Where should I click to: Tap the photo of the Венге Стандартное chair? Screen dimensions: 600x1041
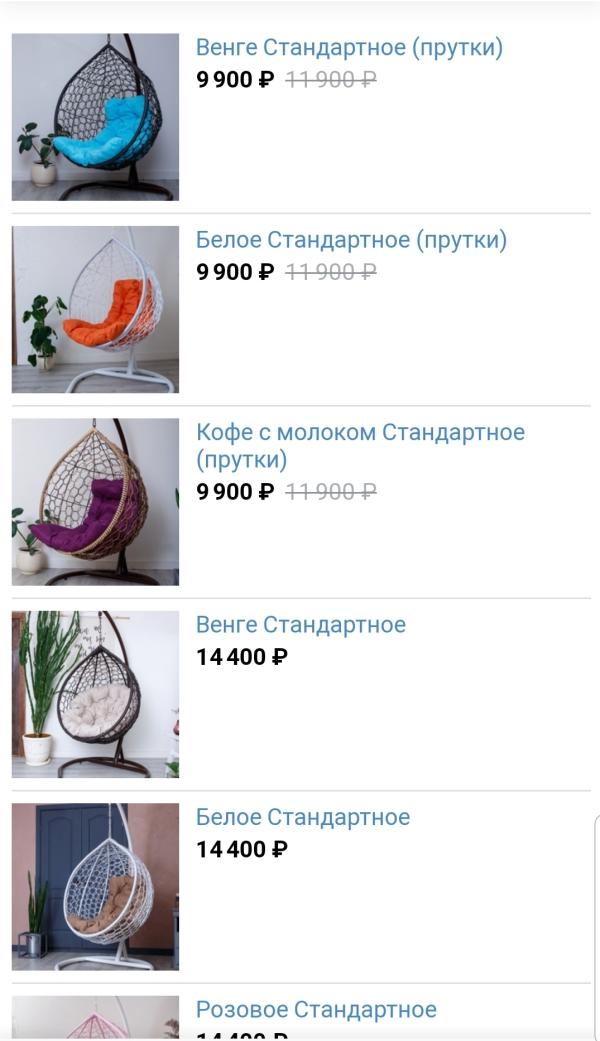95,694
